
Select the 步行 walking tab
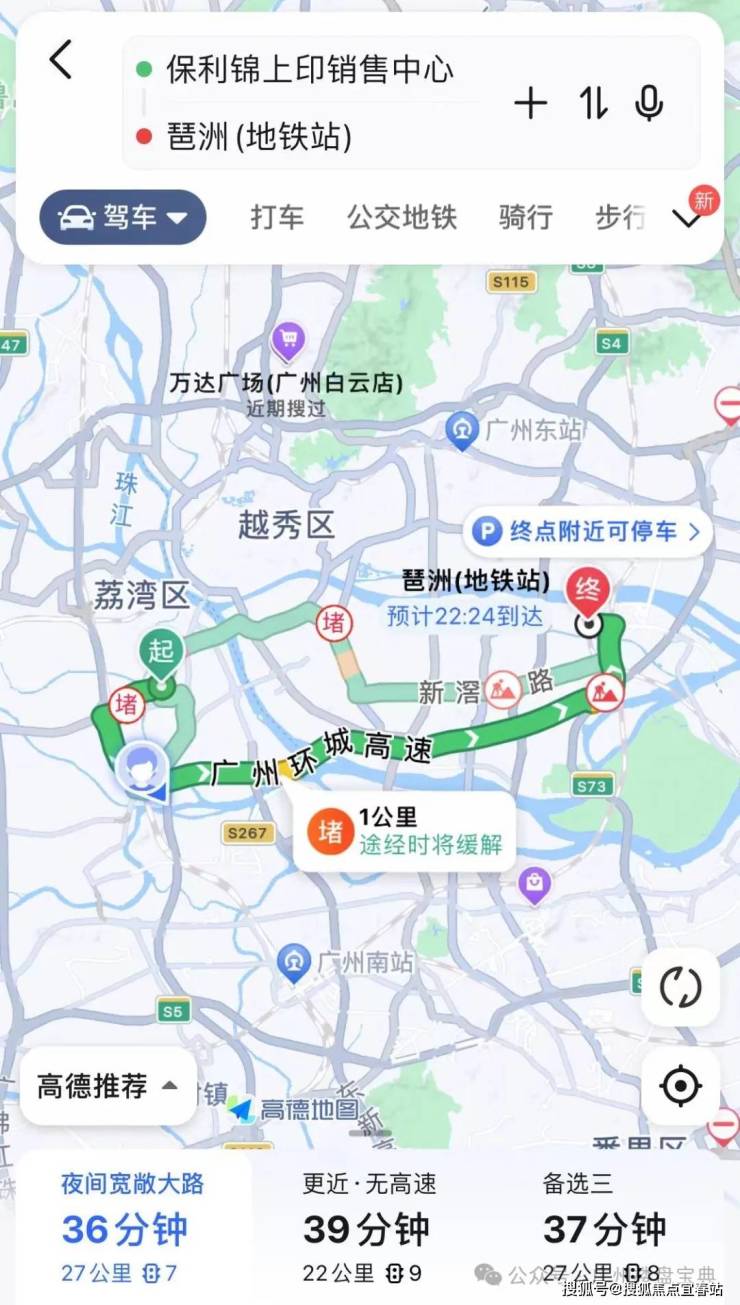pyautogui.click(x=619, y=217)
